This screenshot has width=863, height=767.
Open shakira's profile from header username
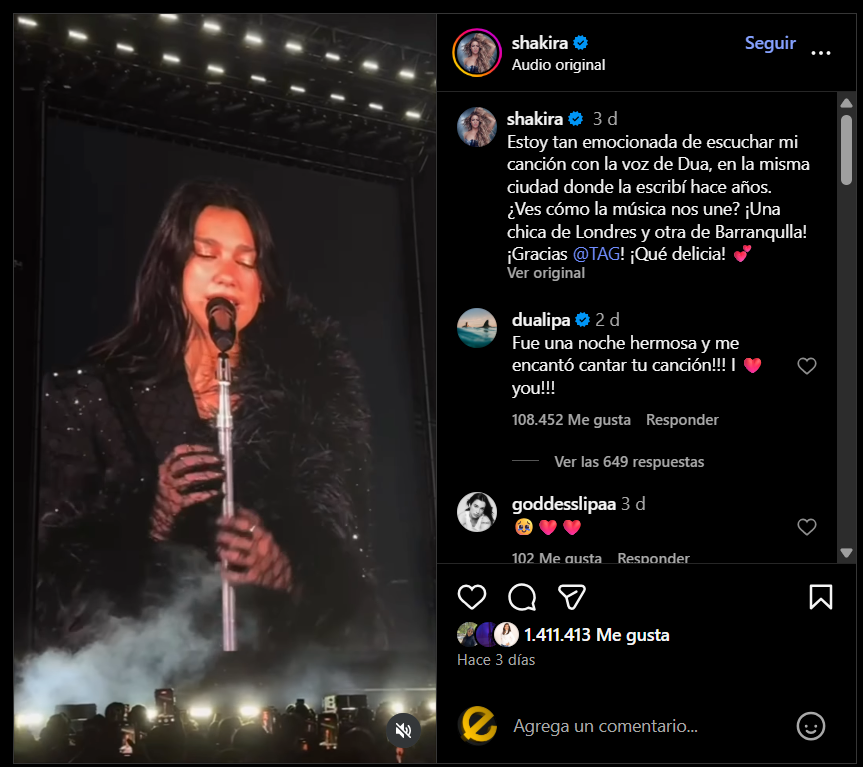click(539, 43)
